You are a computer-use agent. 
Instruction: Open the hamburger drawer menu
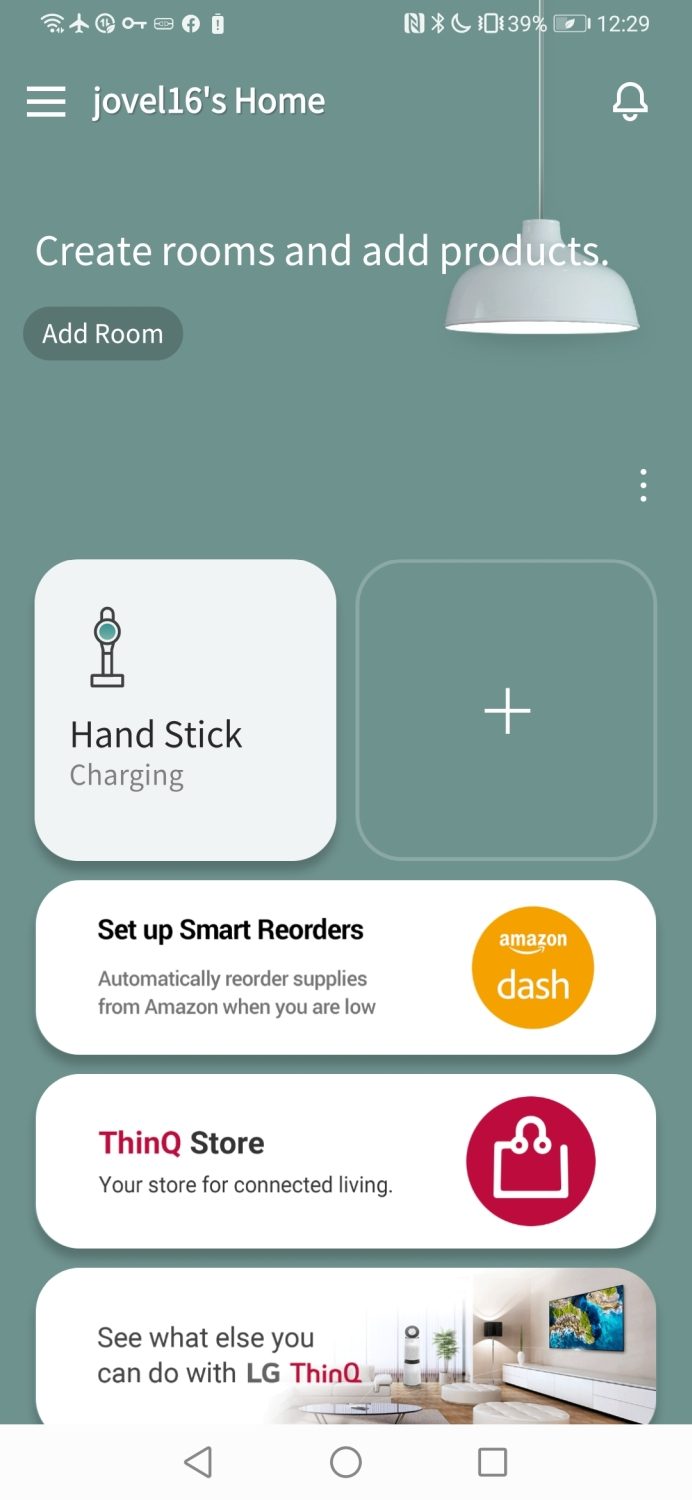tap(46, 101)
